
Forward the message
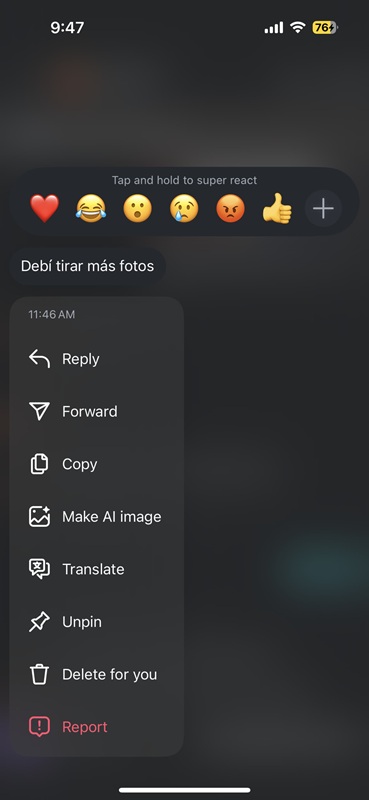[97, 411]
